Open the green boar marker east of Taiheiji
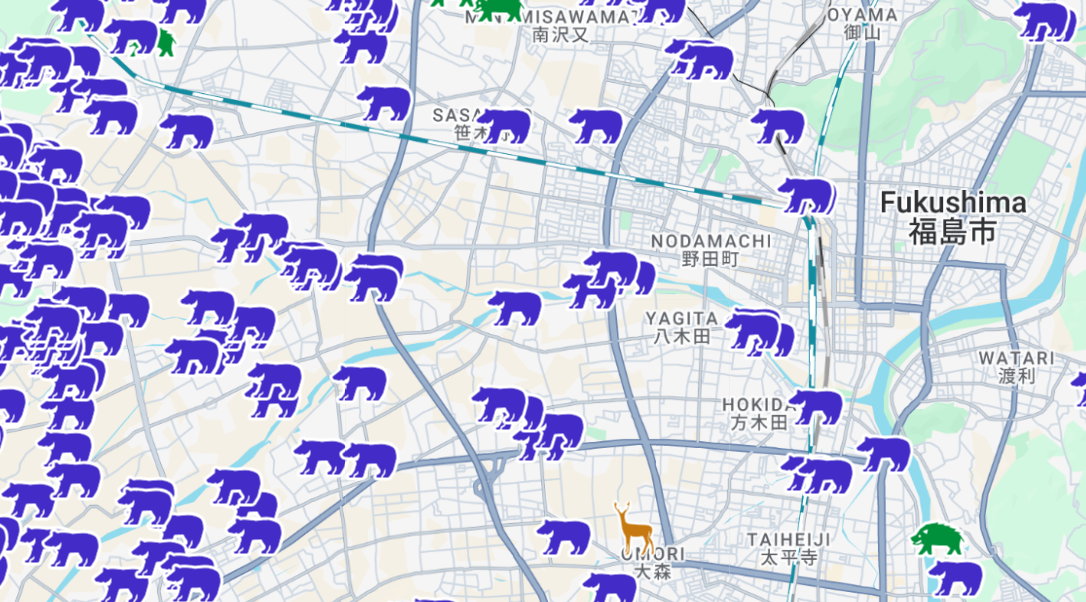This screenshot has height=602, width=1086. (x=938, y=539)
